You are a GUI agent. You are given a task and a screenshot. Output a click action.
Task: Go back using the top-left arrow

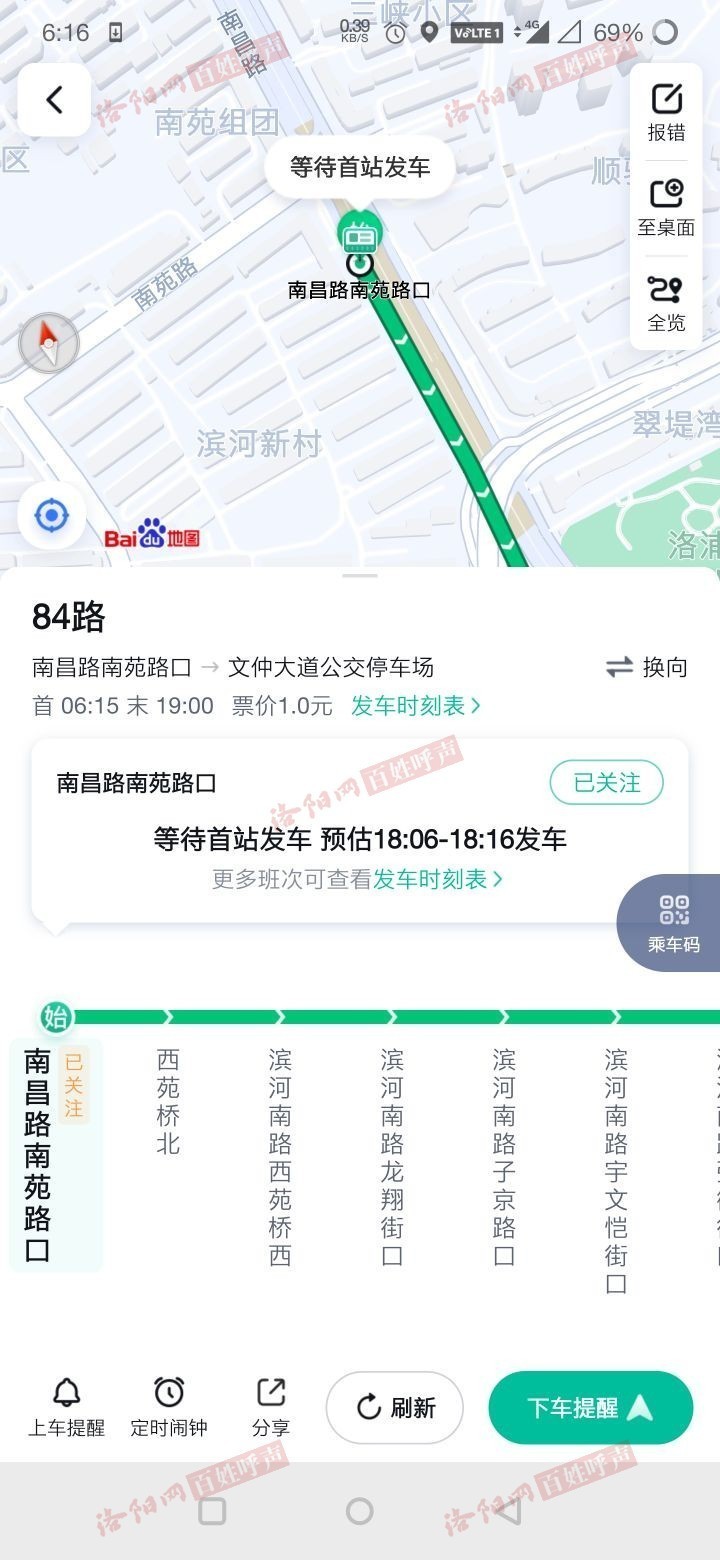tap(54, 100)
